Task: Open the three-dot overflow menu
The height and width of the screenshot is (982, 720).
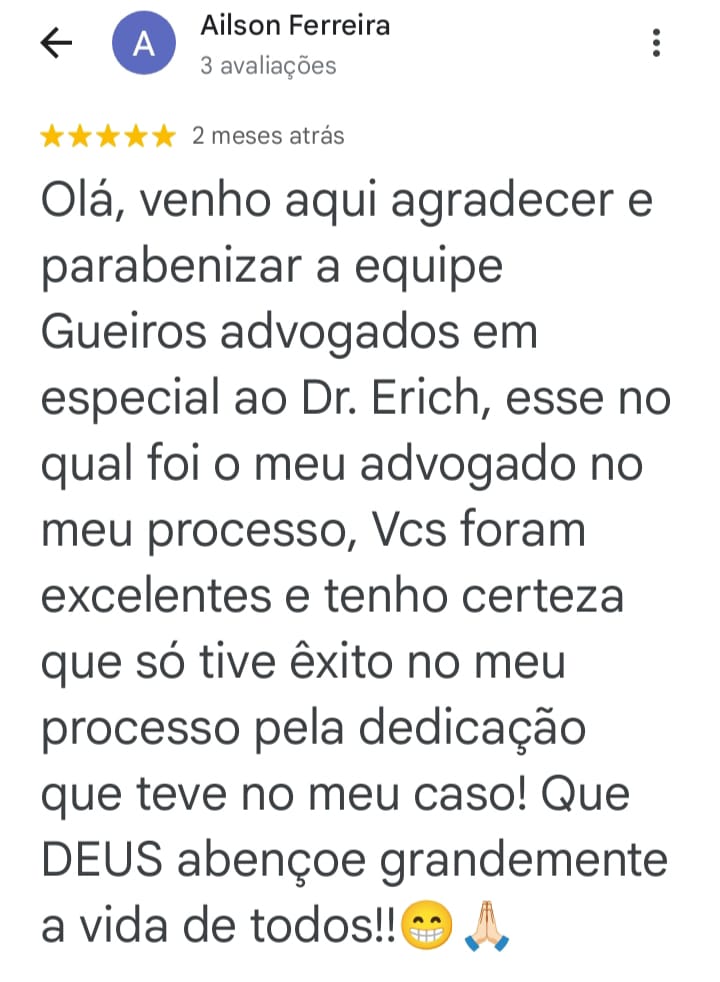Action: pyautogui.click(x=656, y=43)
